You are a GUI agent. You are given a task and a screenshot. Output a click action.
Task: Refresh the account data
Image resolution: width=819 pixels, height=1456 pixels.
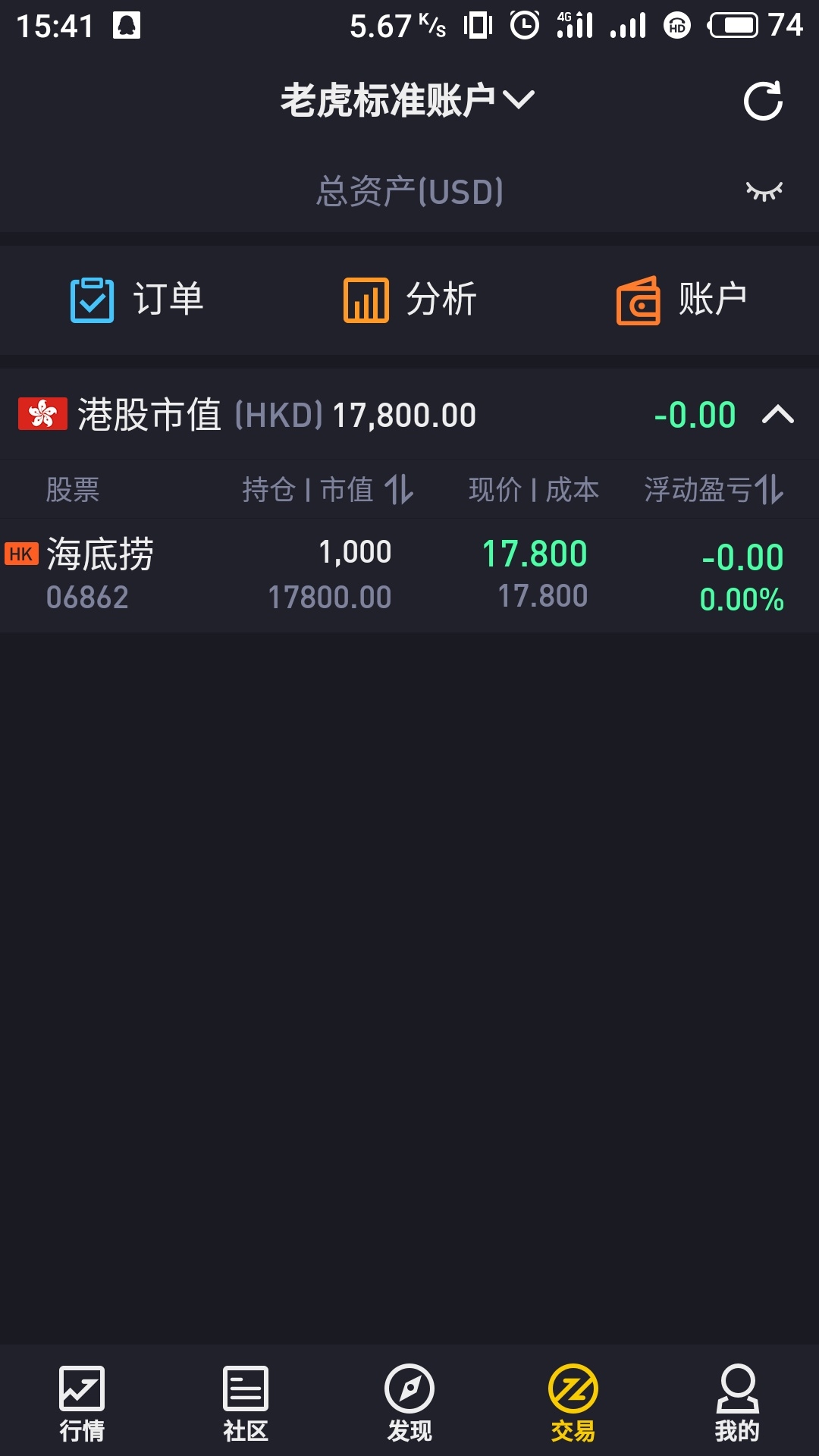763,101
